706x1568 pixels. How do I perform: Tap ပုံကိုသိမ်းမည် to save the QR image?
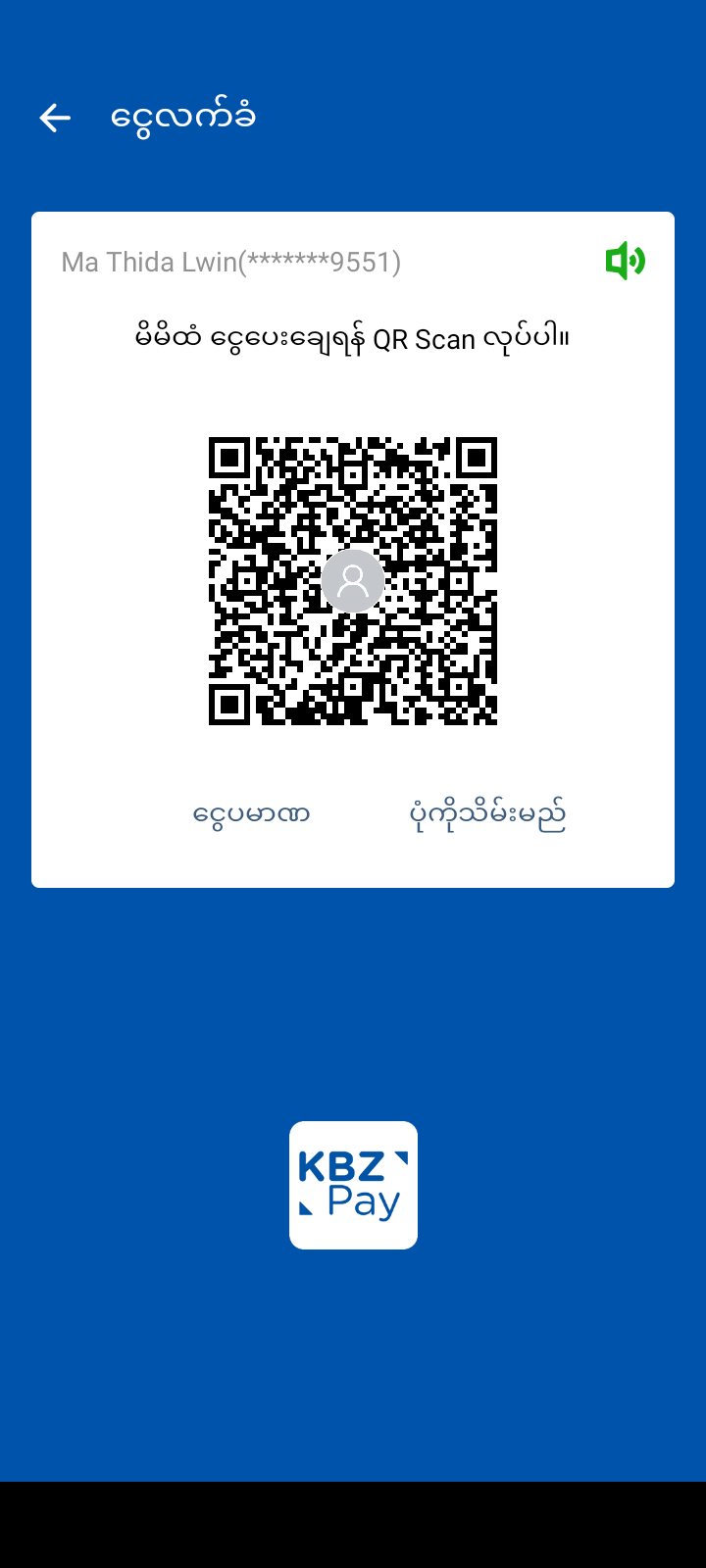click(487, 814)
